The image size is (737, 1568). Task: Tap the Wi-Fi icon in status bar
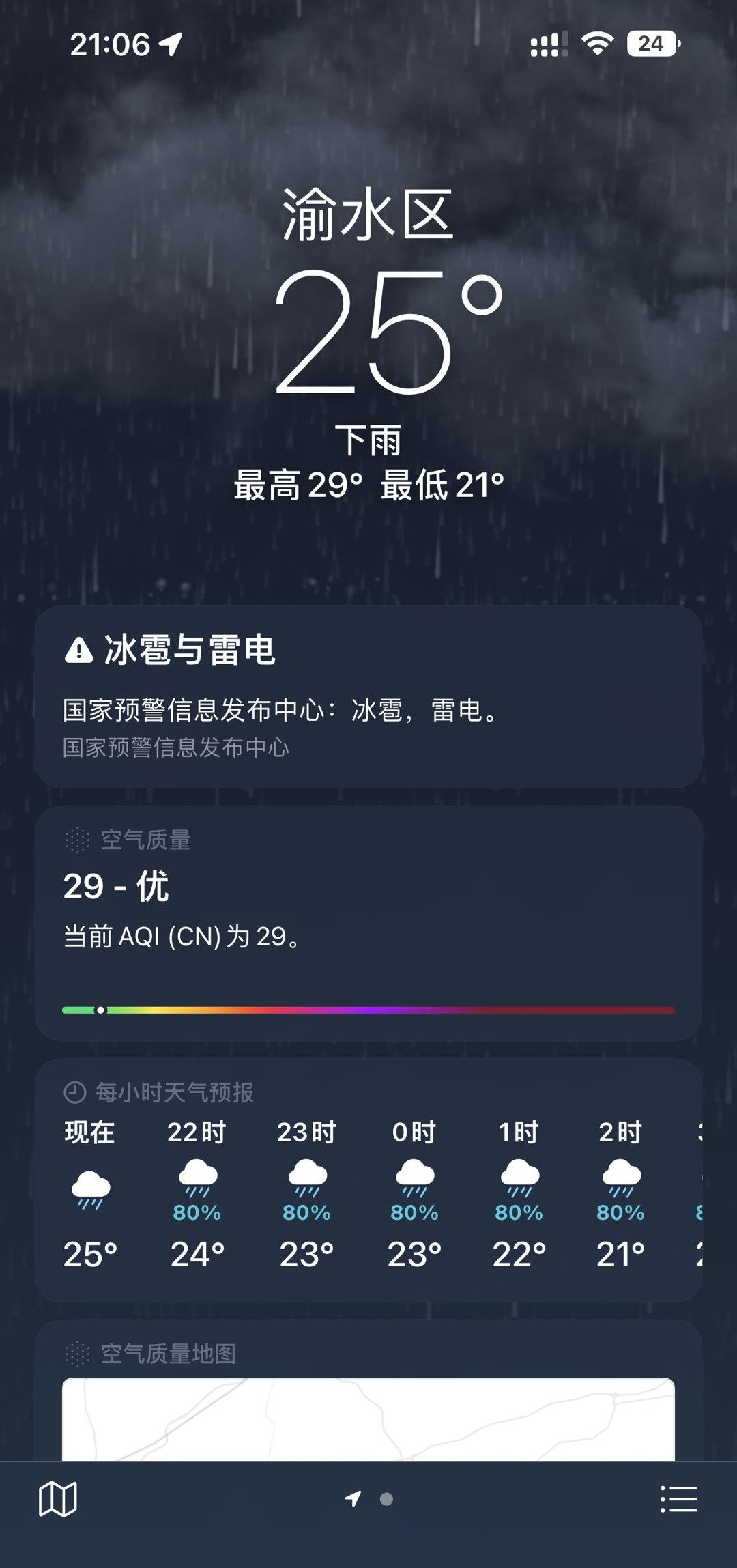click(x=596, y=43)
